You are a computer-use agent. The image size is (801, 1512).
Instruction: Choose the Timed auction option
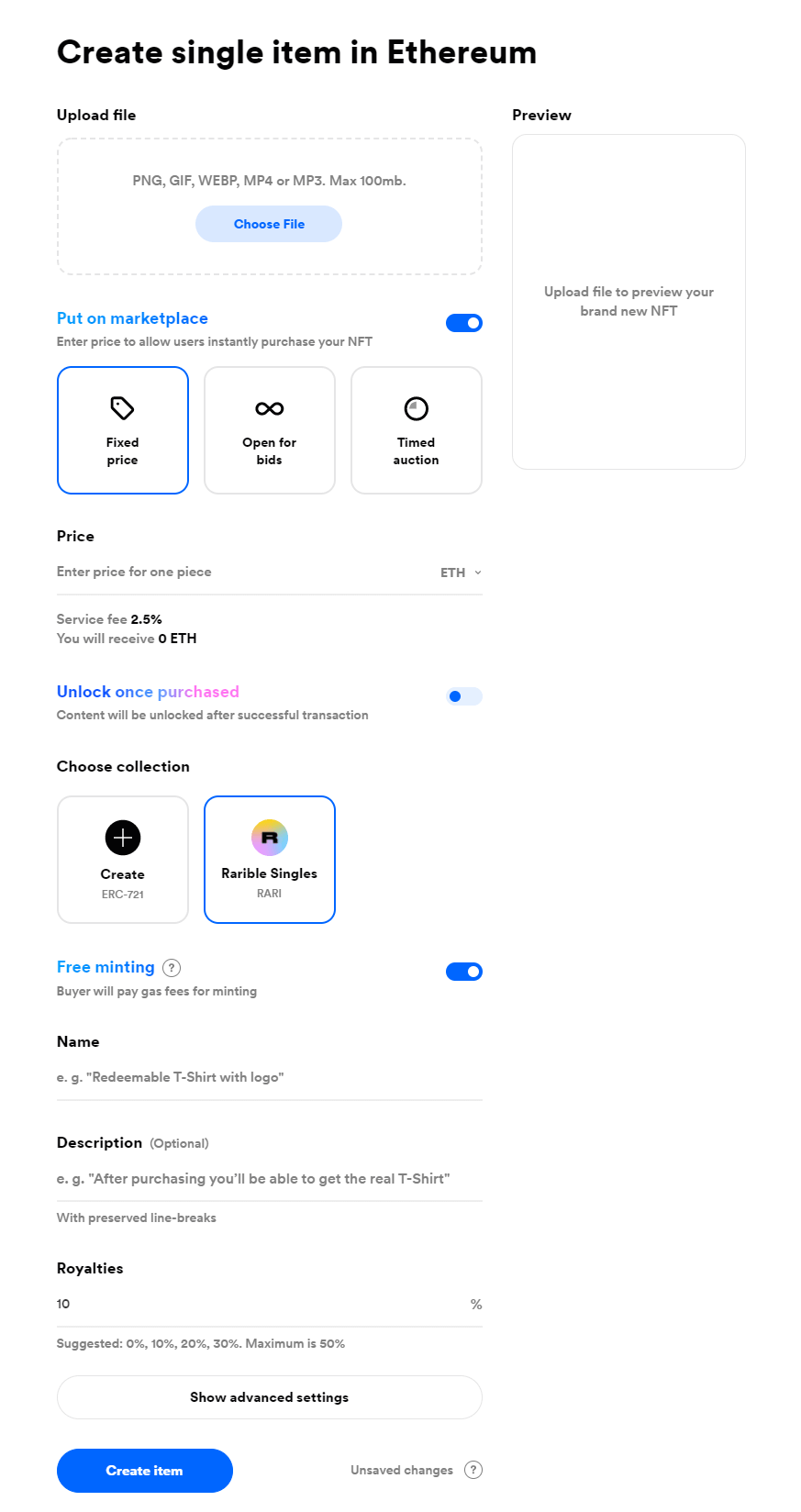pos(417,430)
